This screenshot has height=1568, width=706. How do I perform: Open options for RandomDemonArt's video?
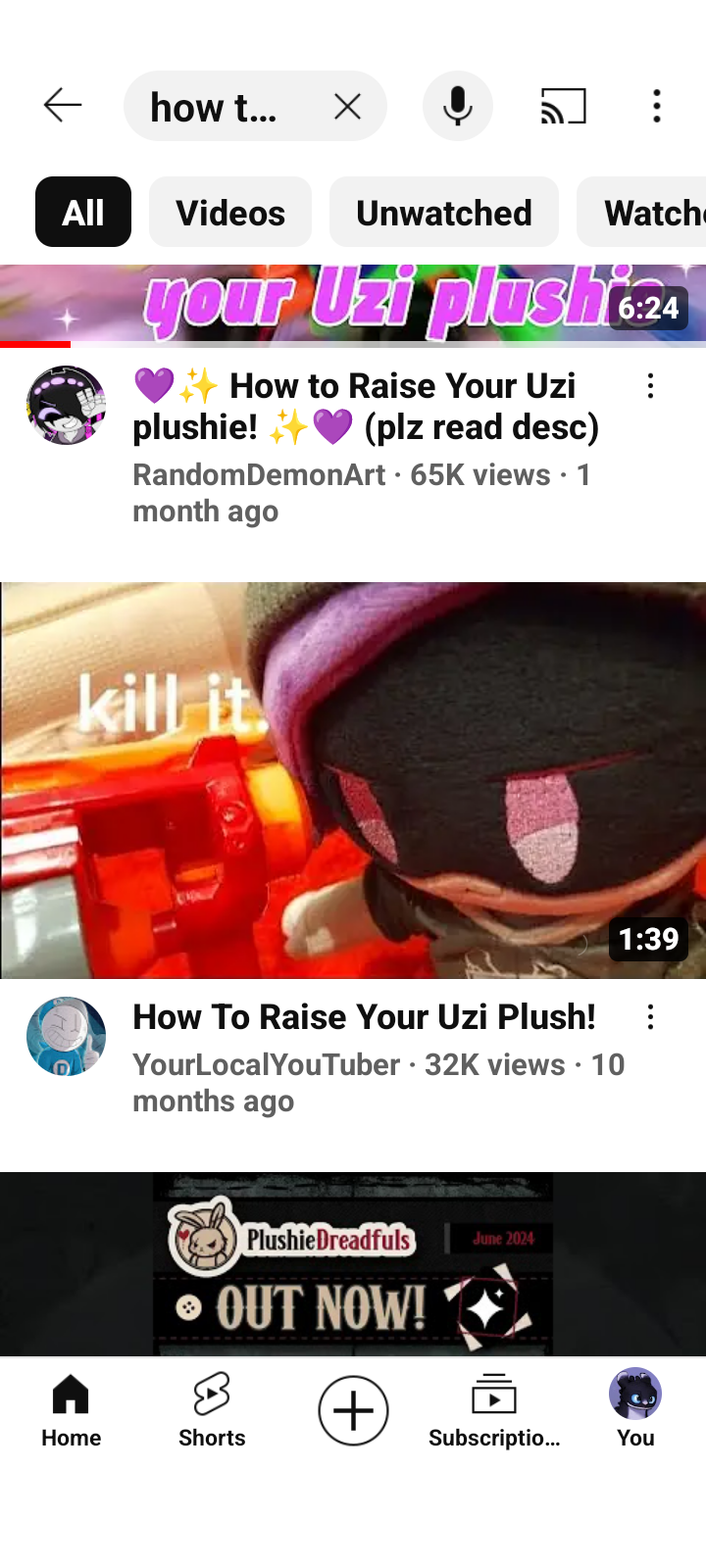tap(650, 387)
